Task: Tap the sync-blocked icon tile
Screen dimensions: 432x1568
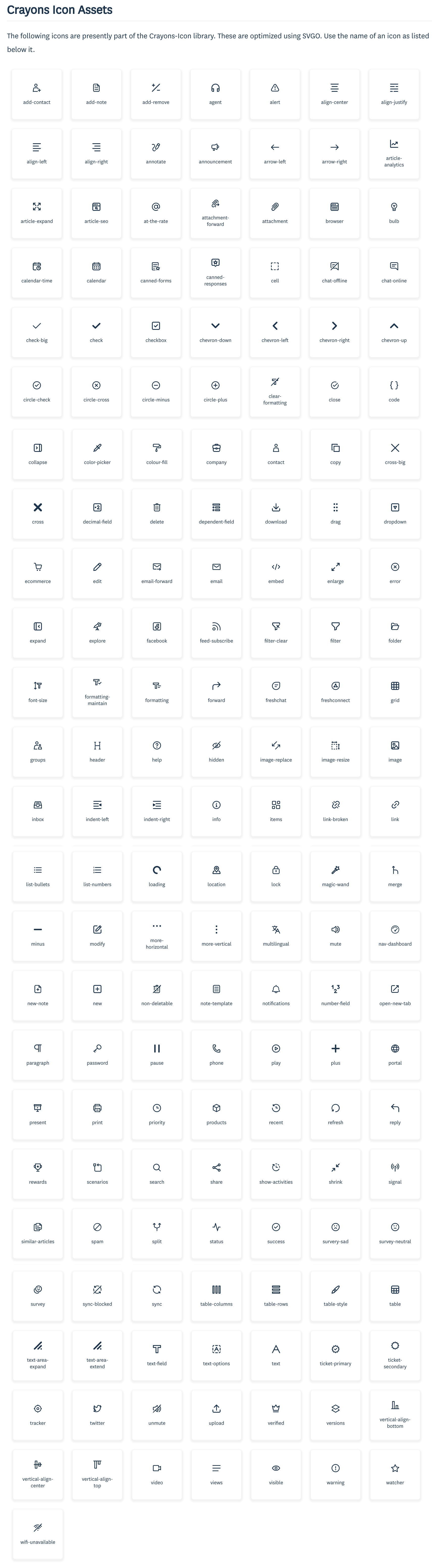Action: click(97, 1295)
